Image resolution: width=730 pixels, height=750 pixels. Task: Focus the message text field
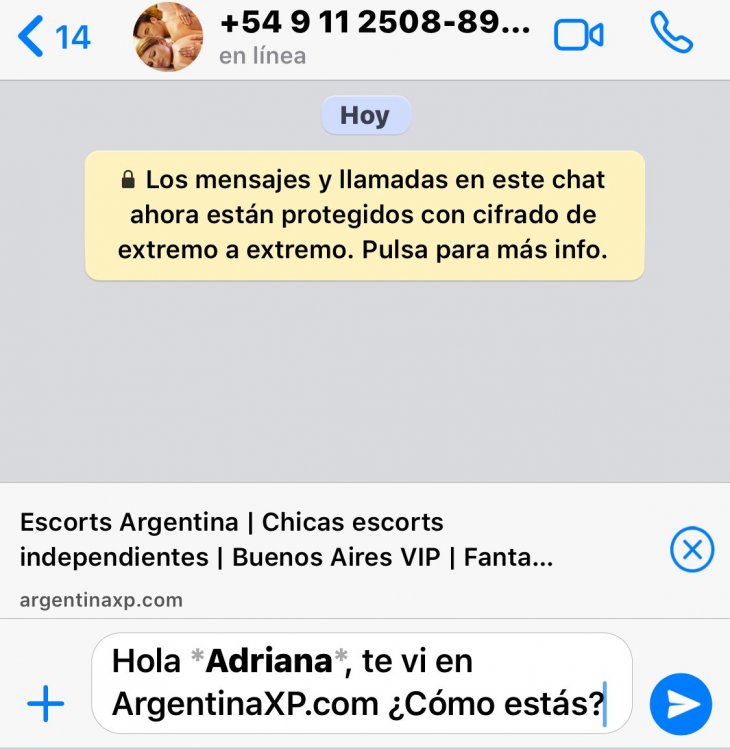(360, 682)
